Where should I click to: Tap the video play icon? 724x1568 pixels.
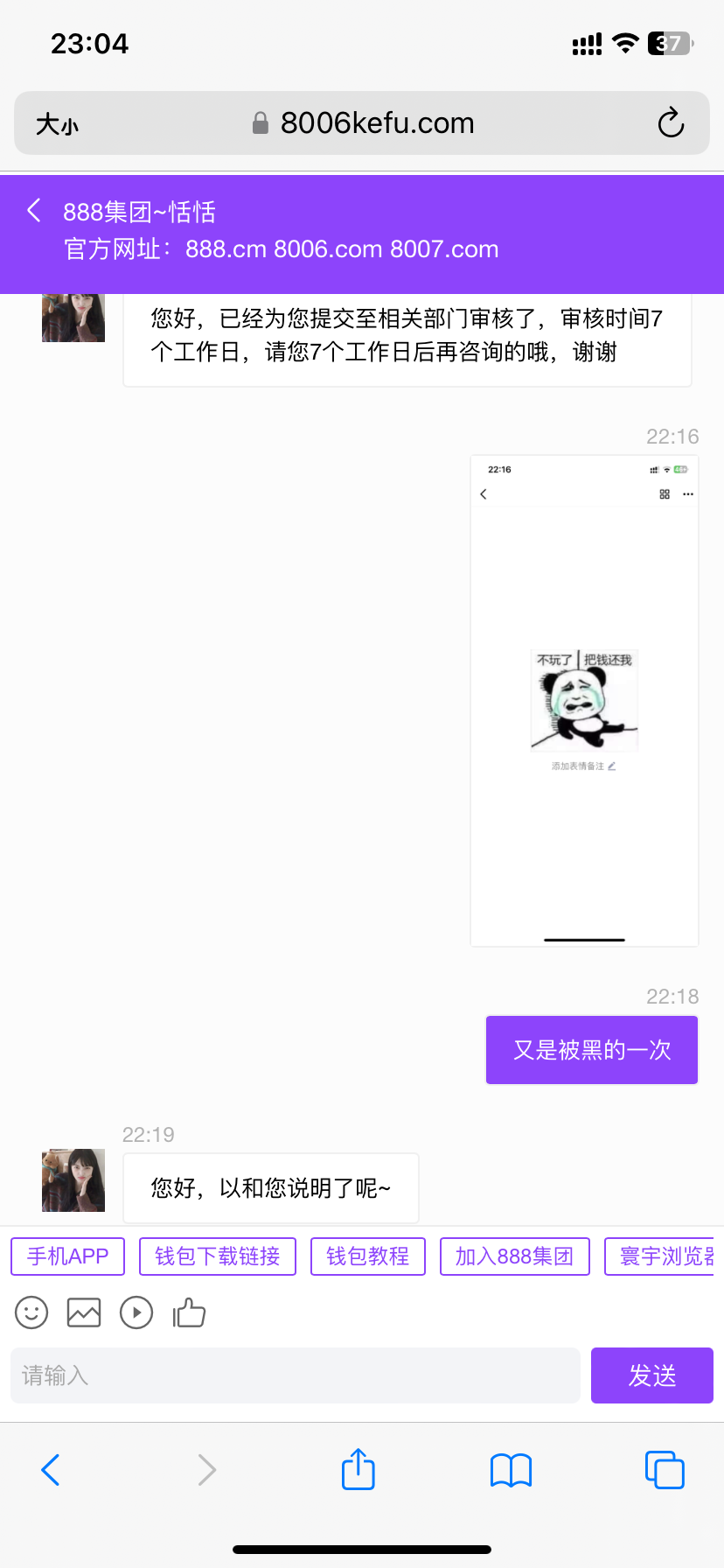pyautogui.click(x=136, y=1312)
